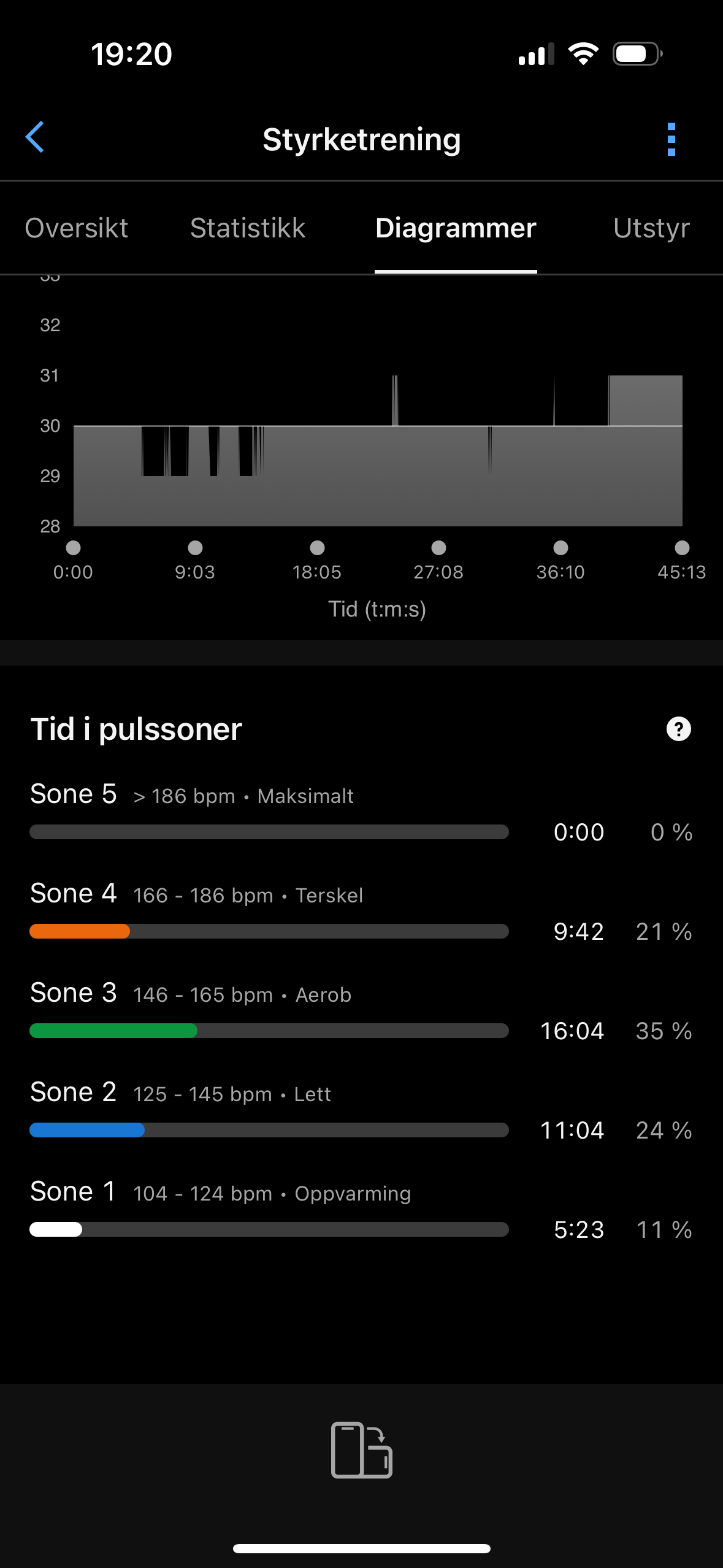Tap the rotate-to-landscape chart icon
The width and height of the screenshot is (723, 1568).
361,1450
